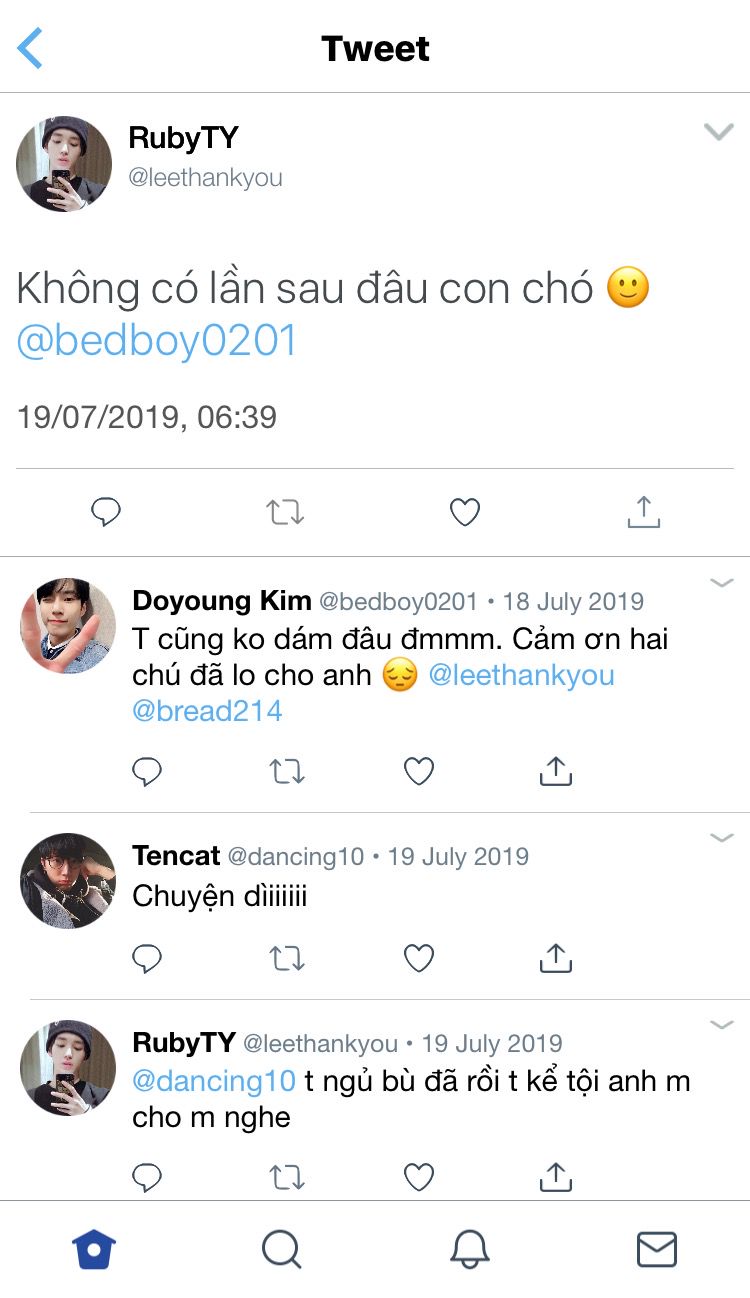Open the @dancing10 mention in RubyTY's reply
Image resolution: width=750 pixels, height=1298 pixels.
[x=214, y=1081]
